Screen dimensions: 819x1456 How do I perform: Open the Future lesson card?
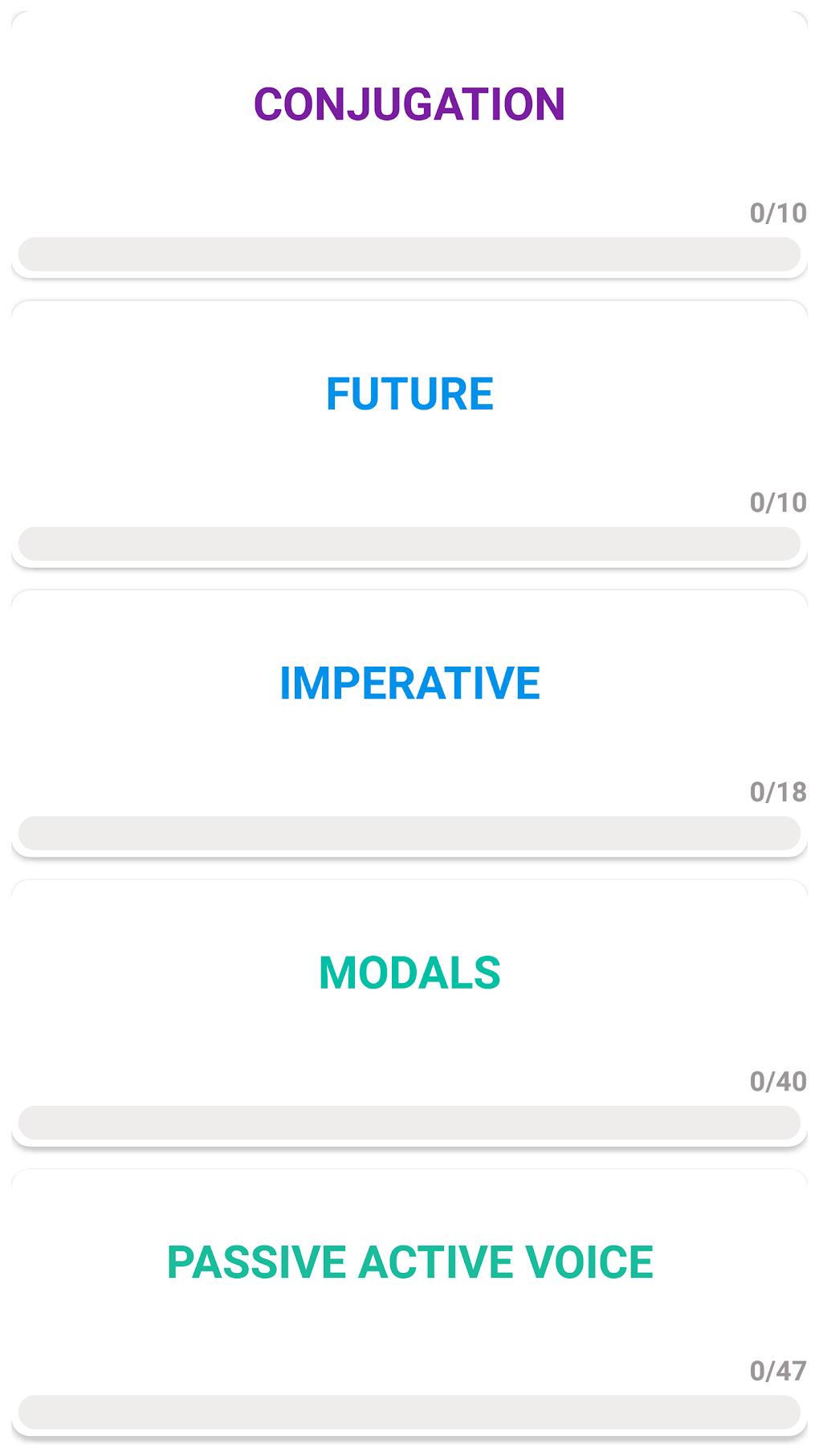[409, 434]
